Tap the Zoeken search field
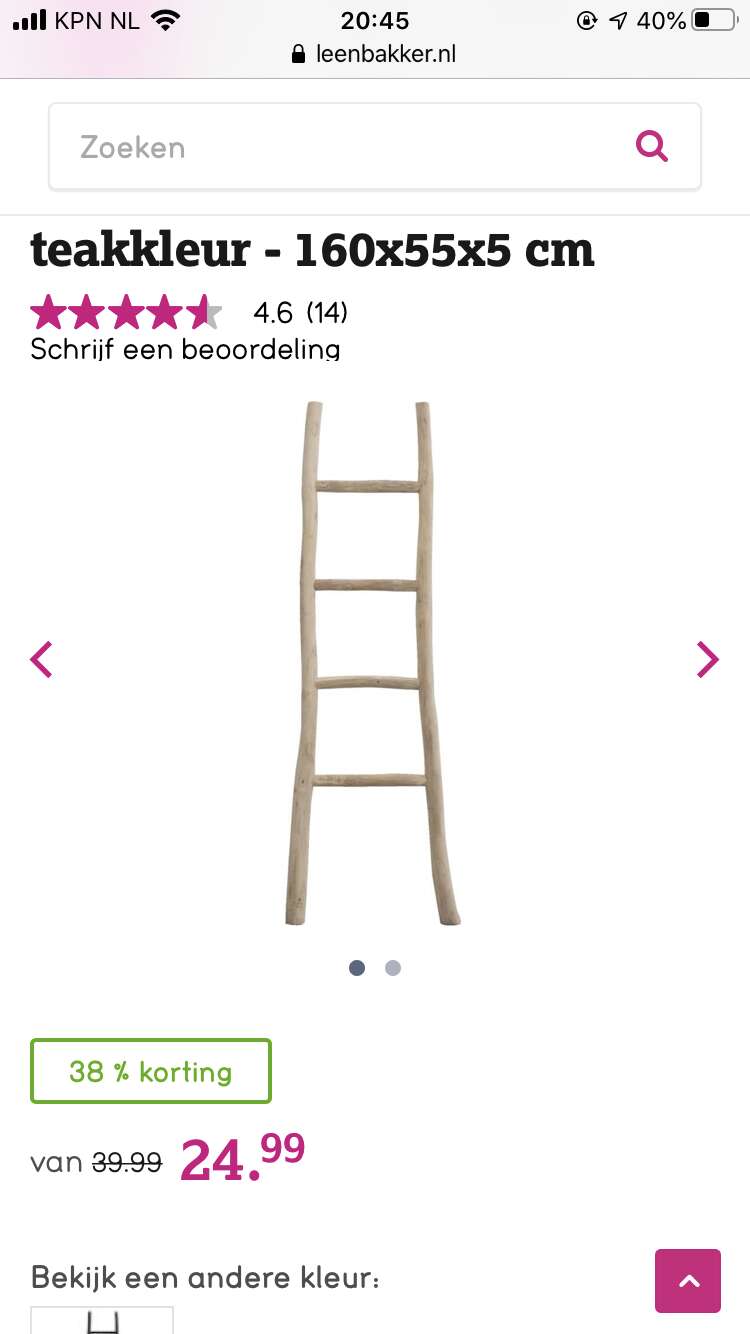This screenshot has width=750, height=1334. point(374,147)
